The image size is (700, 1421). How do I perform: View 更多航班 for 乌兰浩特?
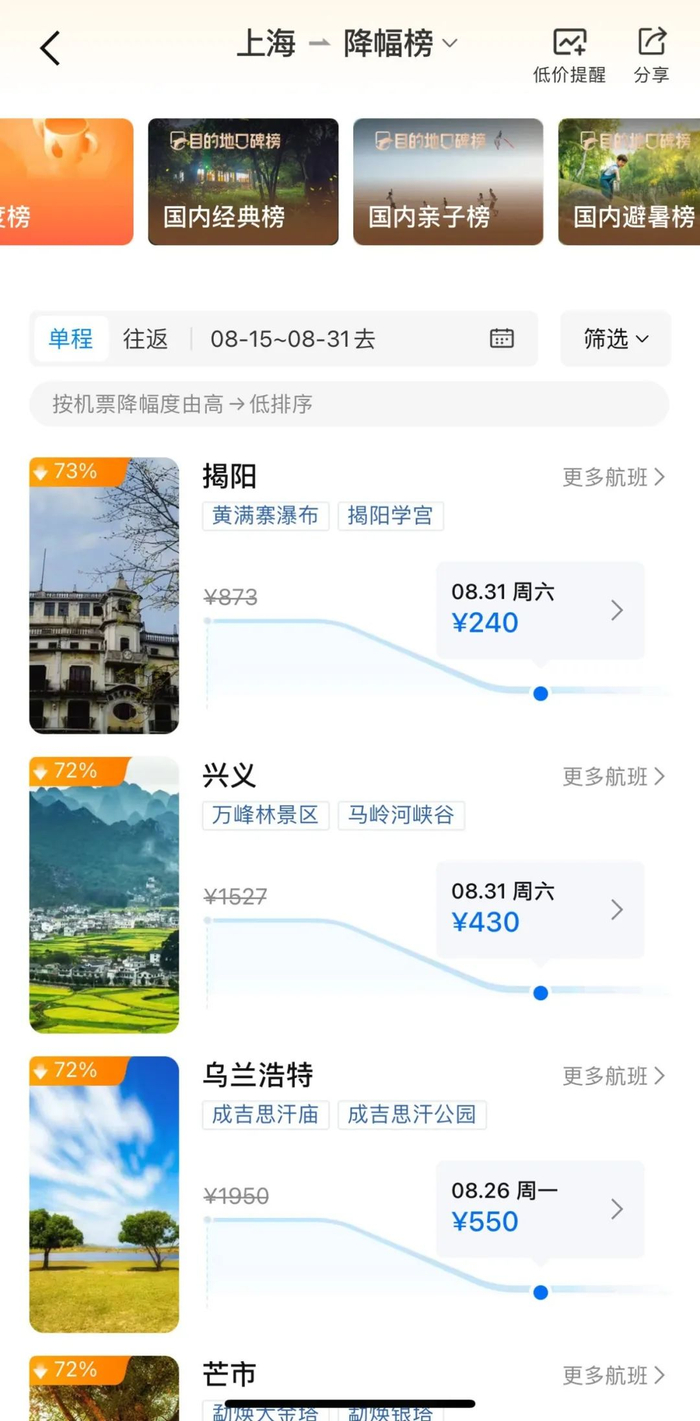tap(613, 1076)
